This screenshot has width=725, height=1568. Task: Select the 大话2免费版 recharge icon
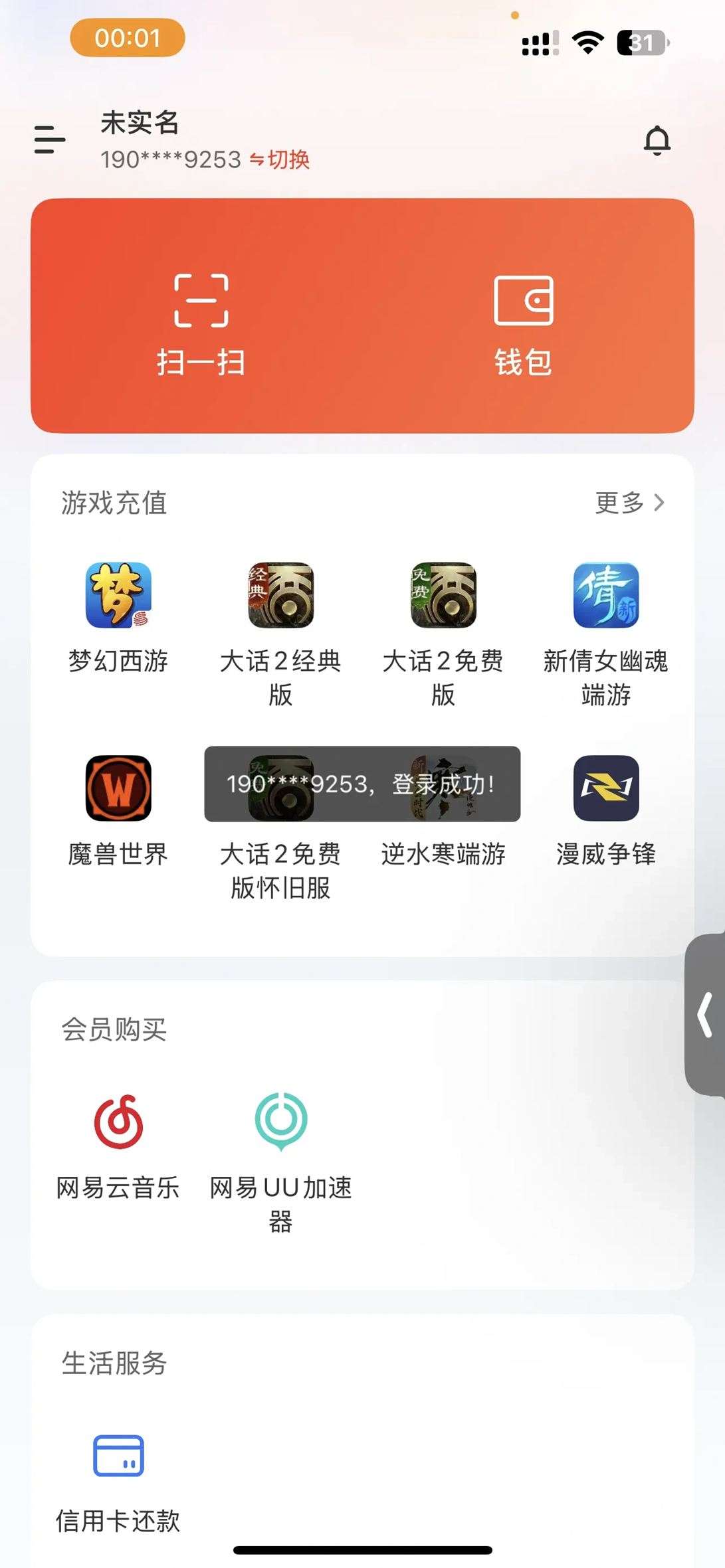(444, 596)
